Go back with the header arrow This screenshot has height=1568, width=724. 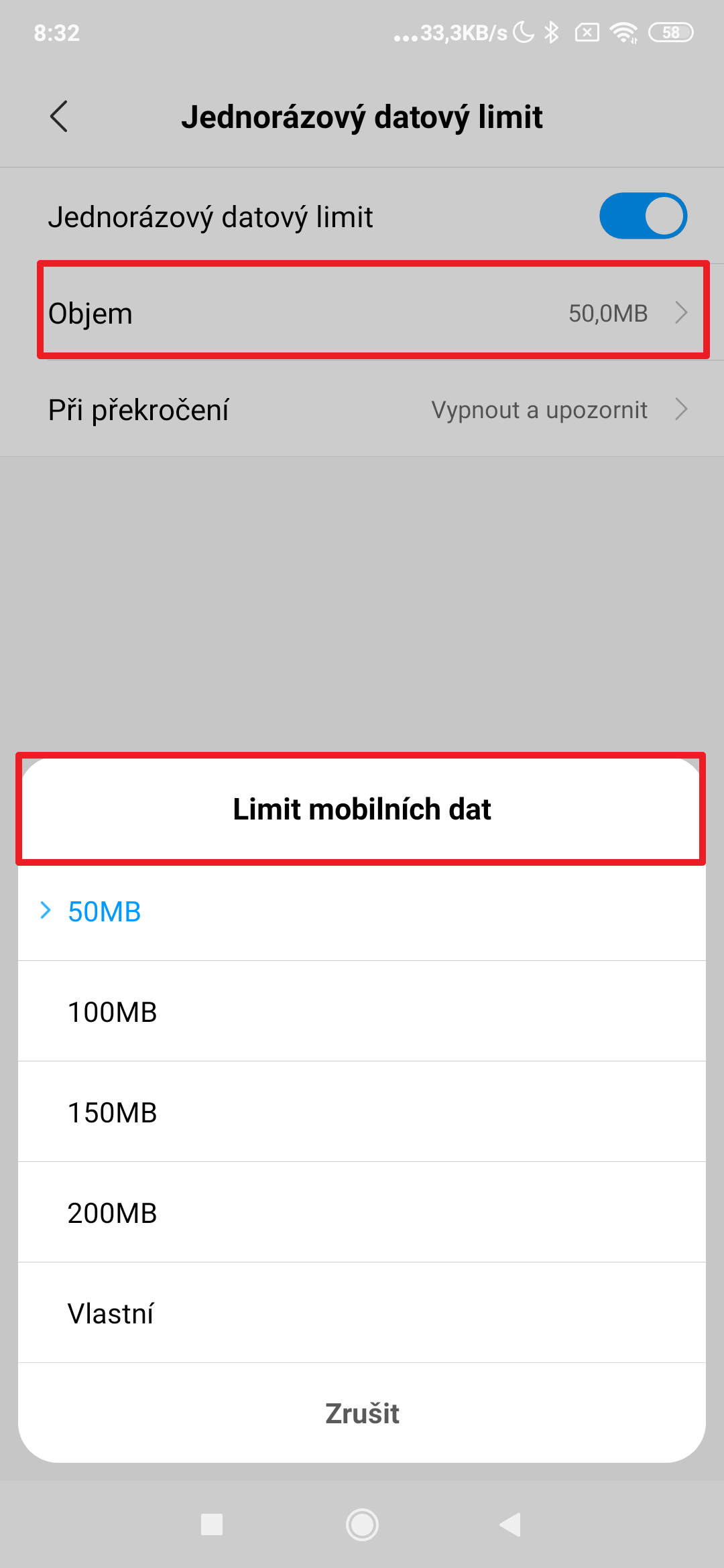(59, 117)
